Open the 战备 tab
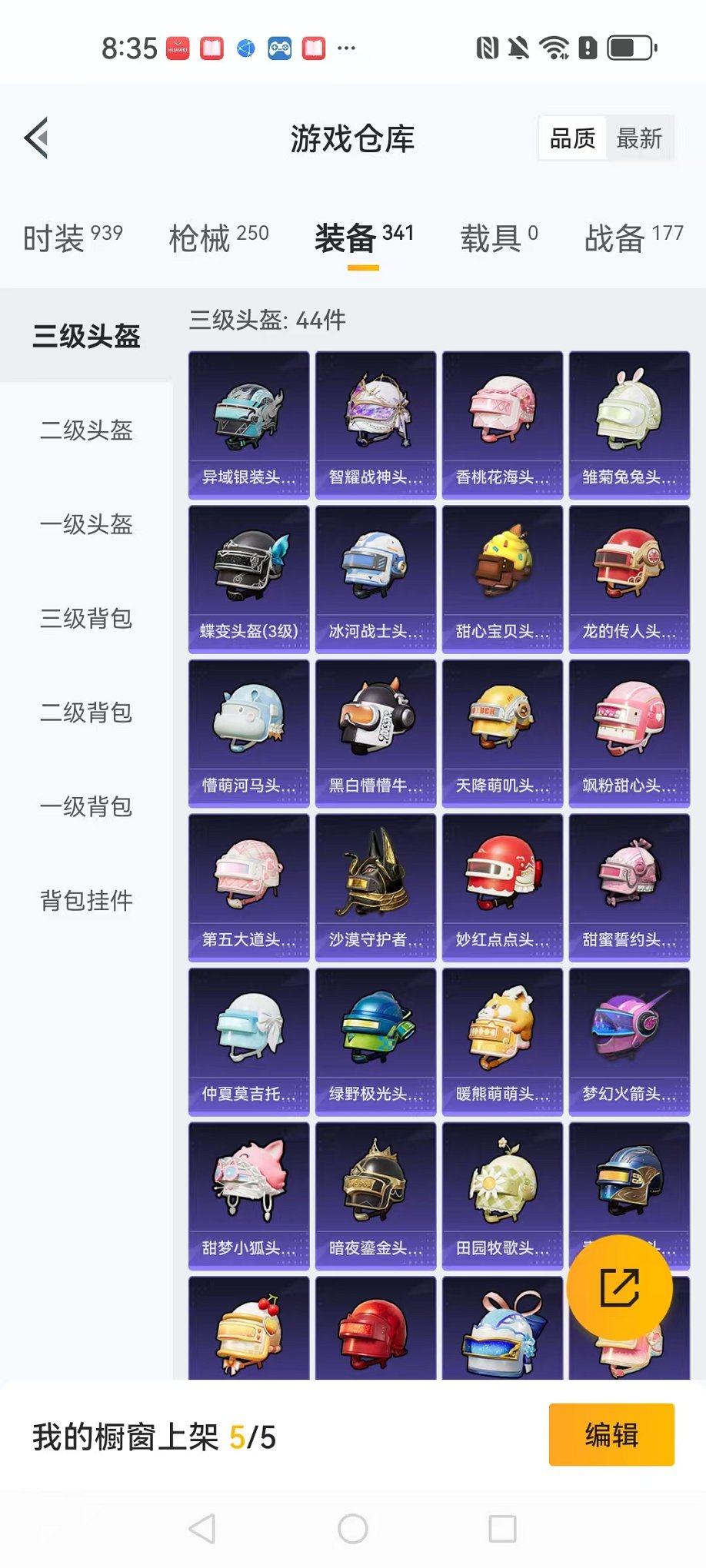The height and width of the screenshot is (1568, 706). 633,238
